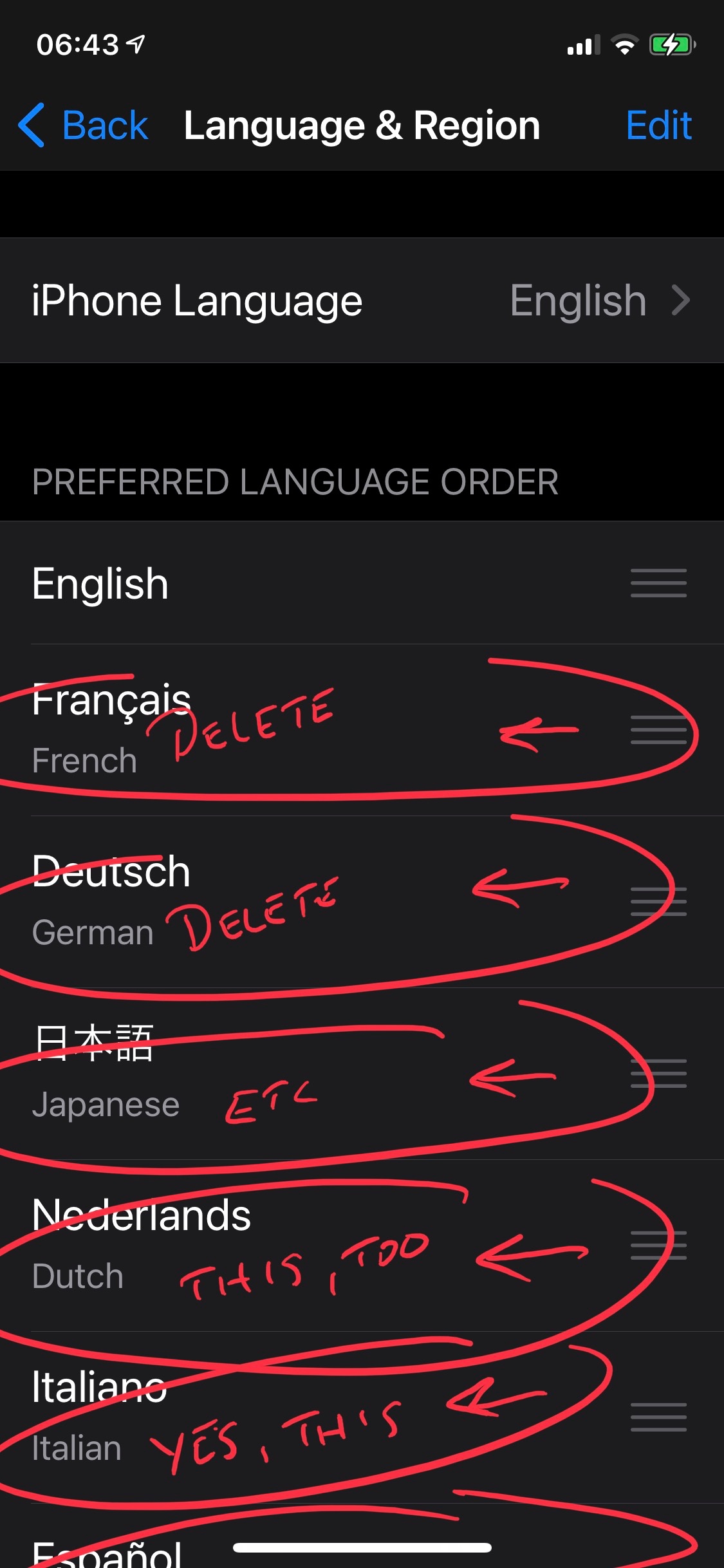Tap the reorder handle for Français
The image size is (724, 1568).
click(x=658, y=730)
